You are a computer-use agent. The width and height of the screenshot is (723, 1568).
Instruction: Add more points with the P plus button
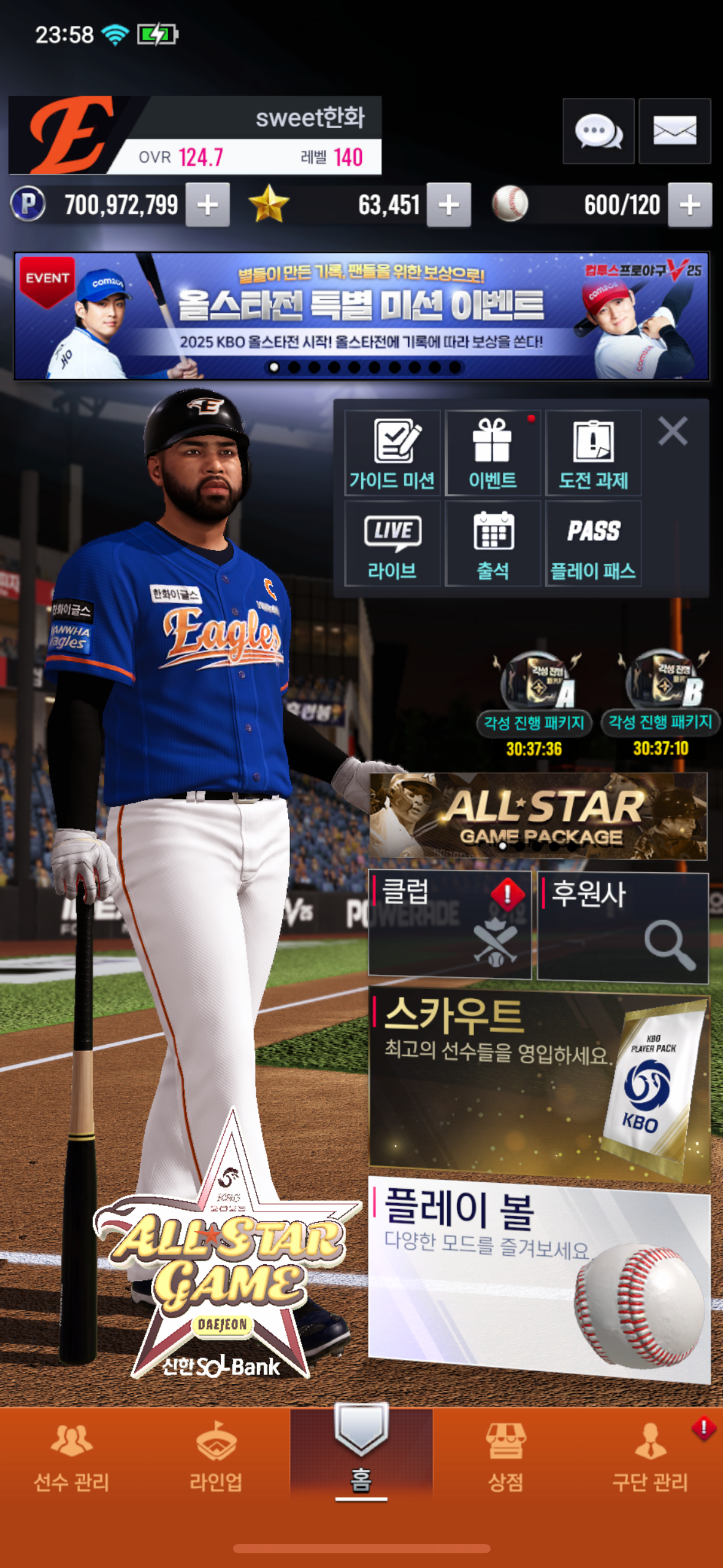(208, 205)
